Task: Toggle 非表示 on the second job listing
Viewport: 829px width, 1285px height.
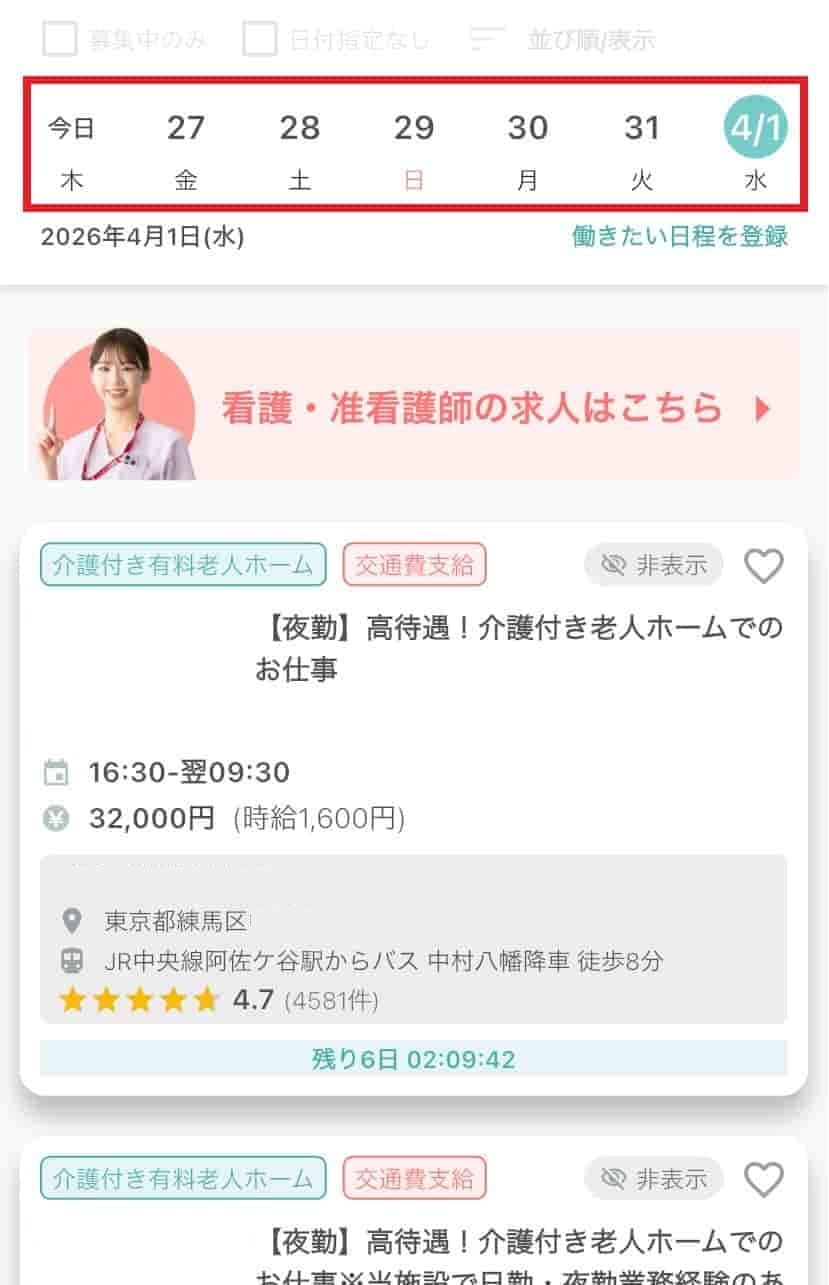Action: pos(652,1178)
